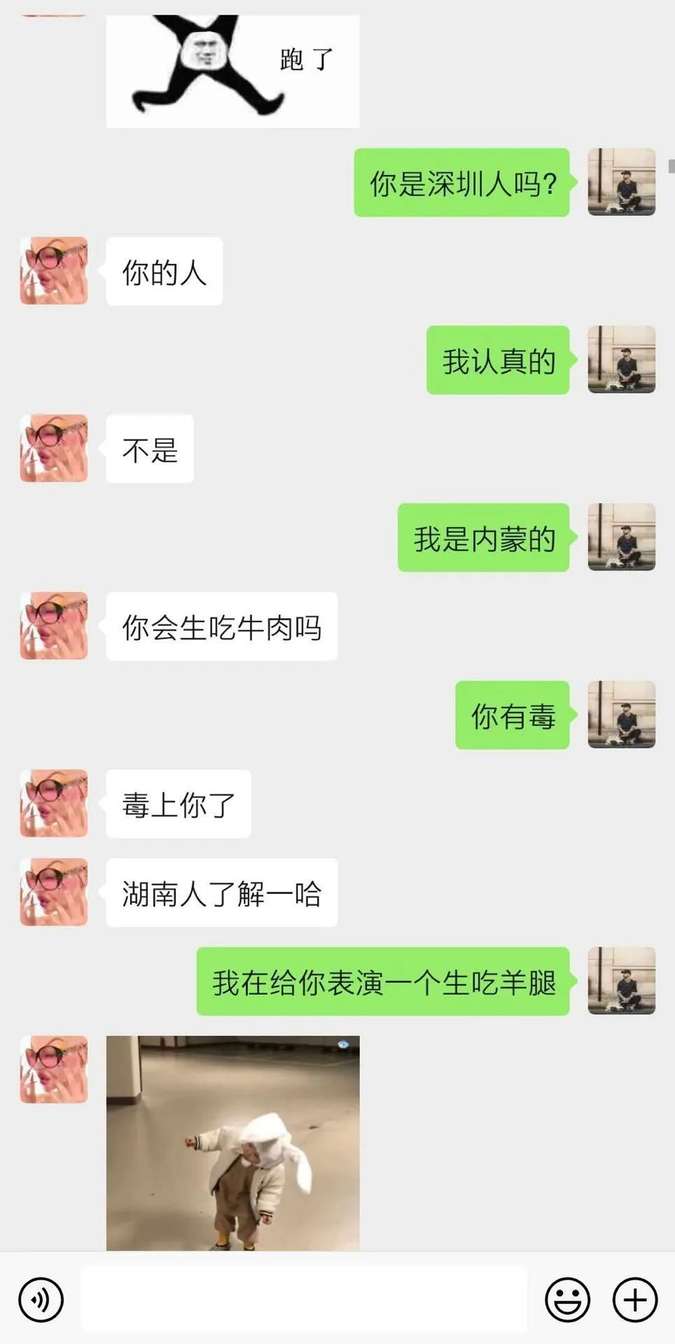The height and width of the screenshot is (1344, 675).
Task: Open my avatar beside 你是深圳人吗?
Action: [621, 182]
